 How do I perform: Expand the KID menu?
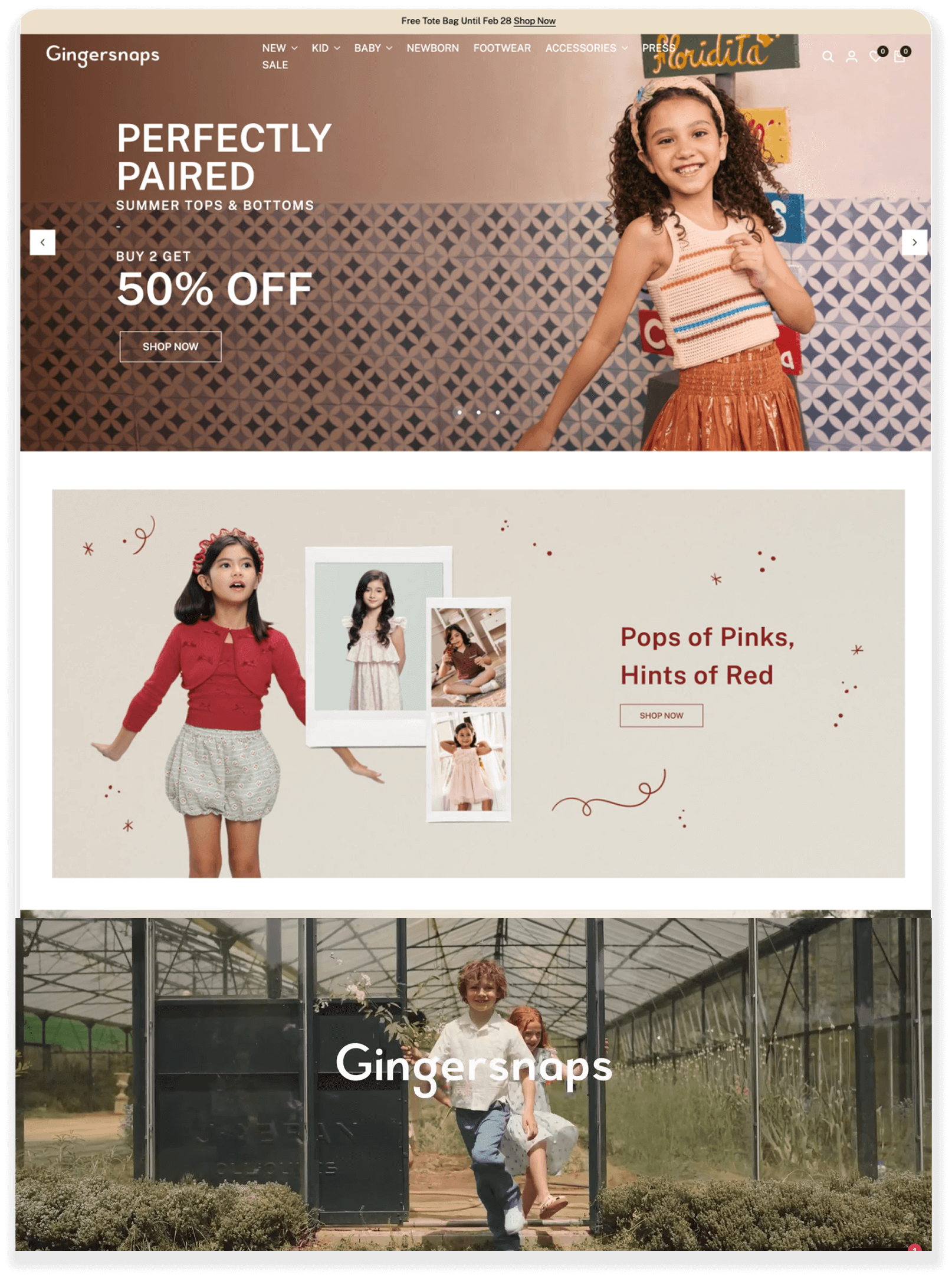click(x=326, y=48)
